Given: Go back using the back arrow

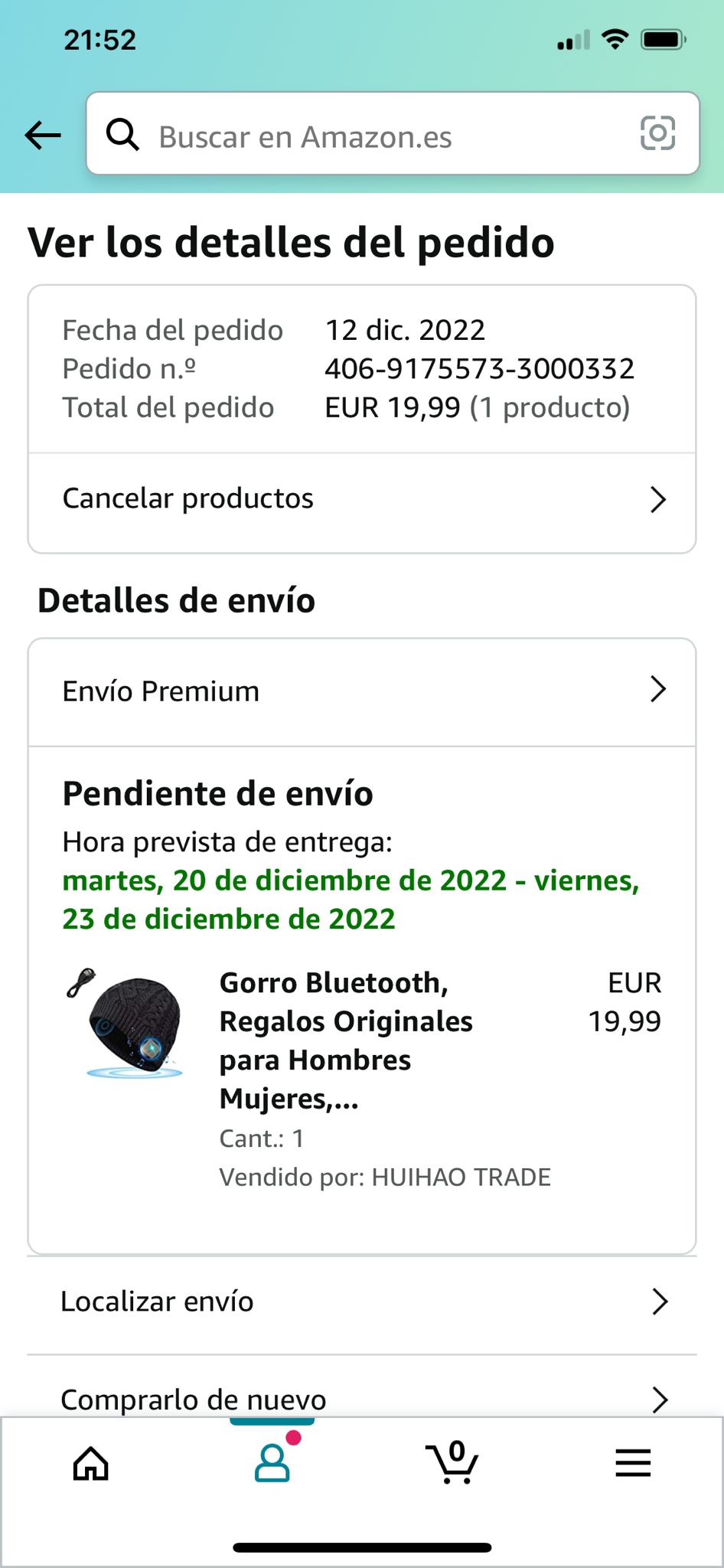Looking at the screenshot, I should pos(43,136).
